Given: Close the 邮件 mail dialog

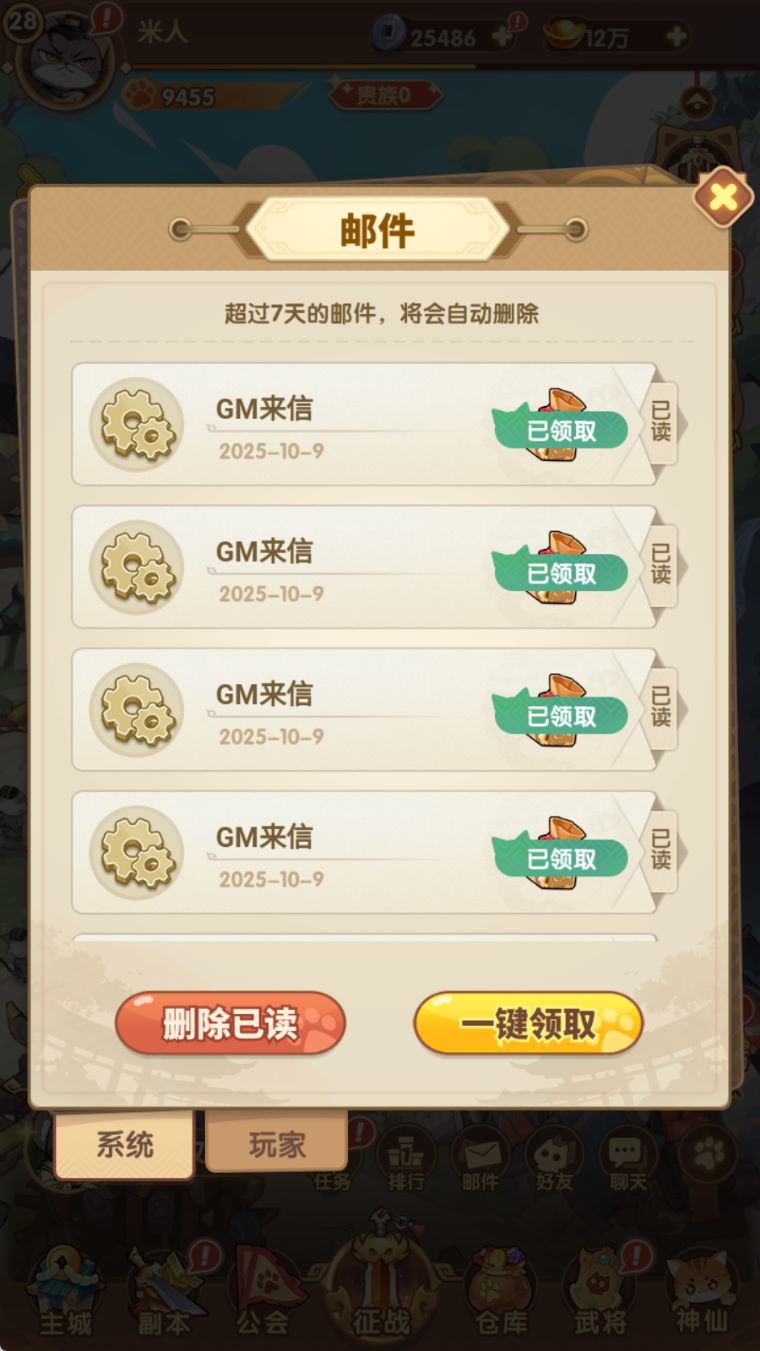Looking at the screenshot, I should tap(723, 197).
